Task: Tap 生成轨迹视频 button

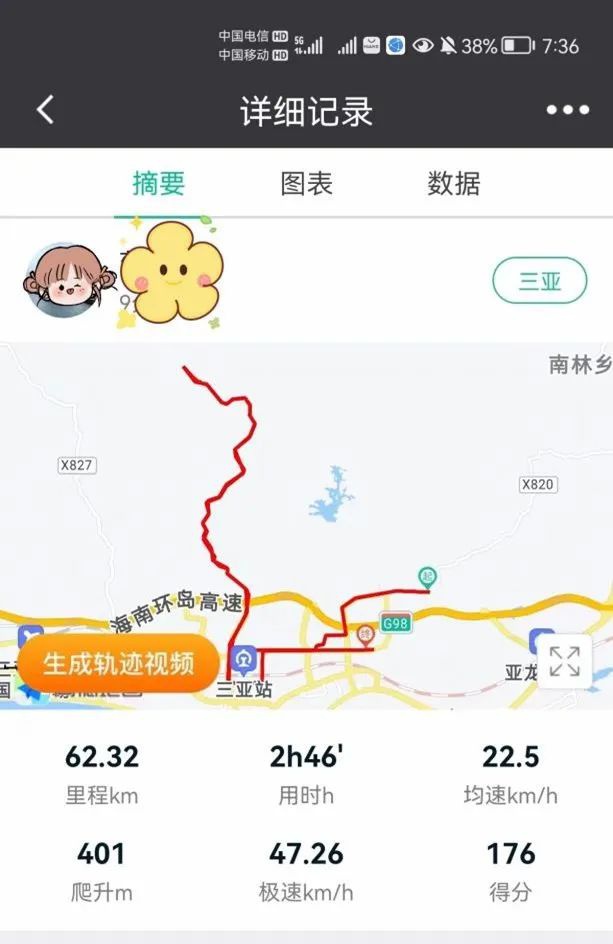Action: pyautogui.click(x=118, y=663)
